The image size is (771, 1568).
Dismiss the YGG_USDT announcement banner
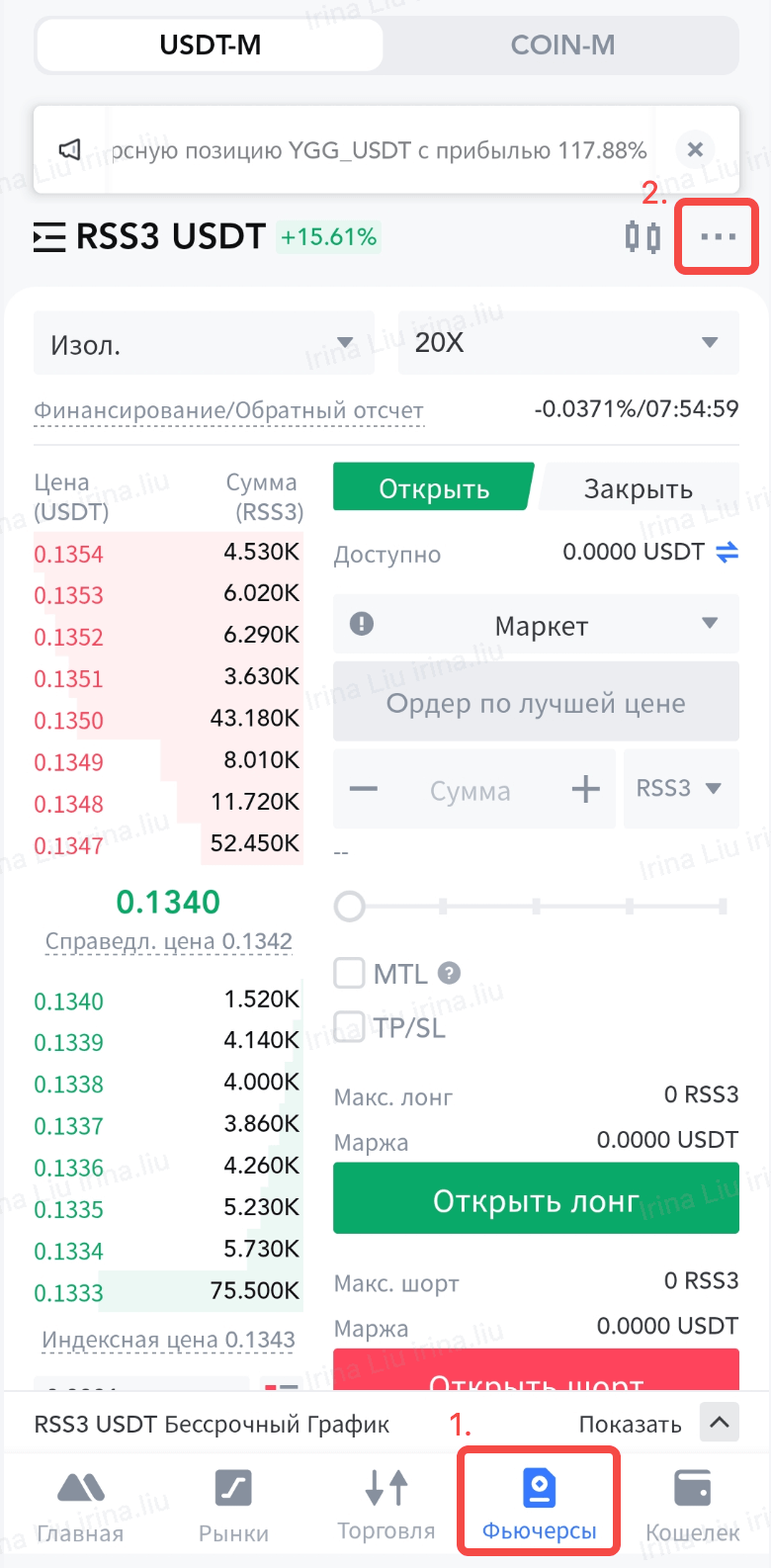point(695,149)
